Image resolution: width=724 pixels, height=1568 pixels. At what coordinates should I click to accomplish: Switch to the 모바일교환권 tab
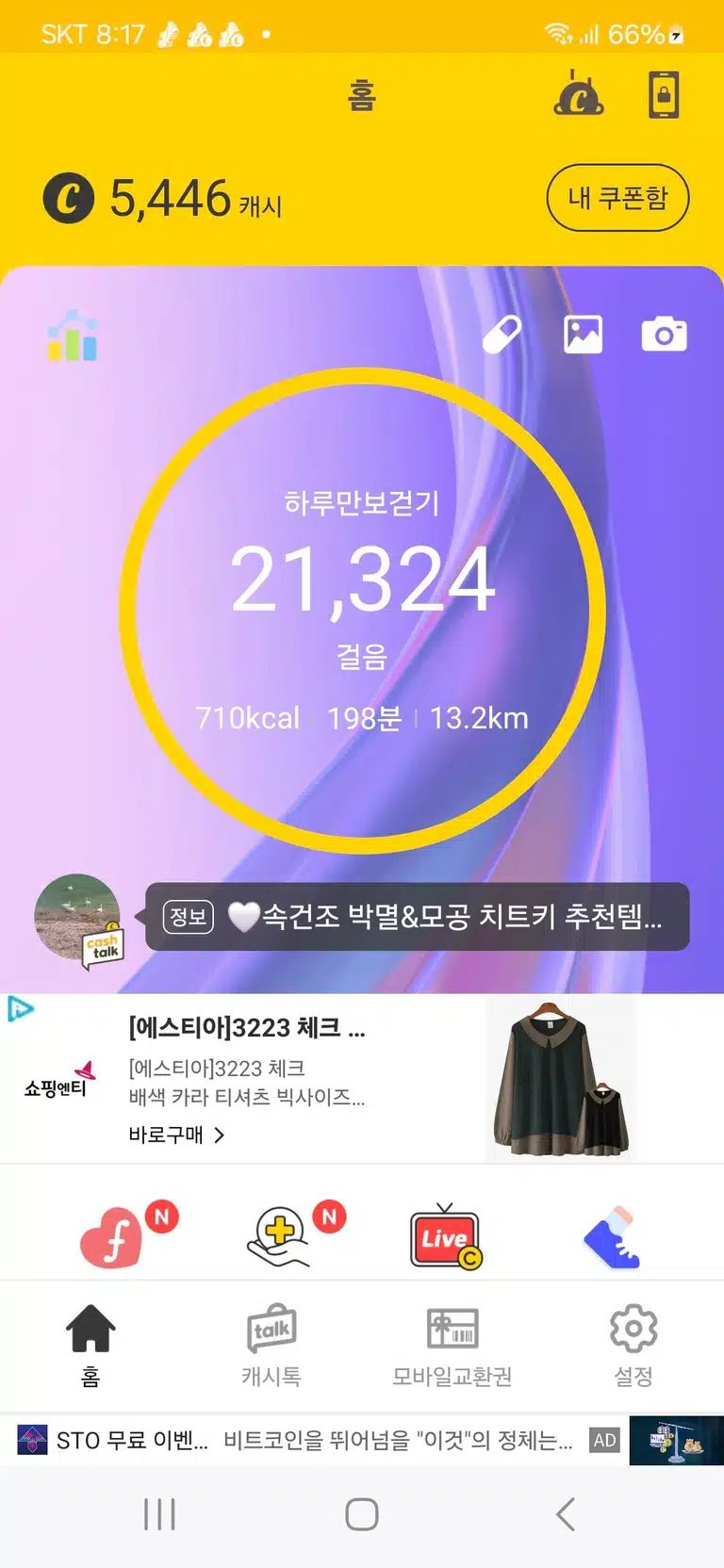[452, 1346]
